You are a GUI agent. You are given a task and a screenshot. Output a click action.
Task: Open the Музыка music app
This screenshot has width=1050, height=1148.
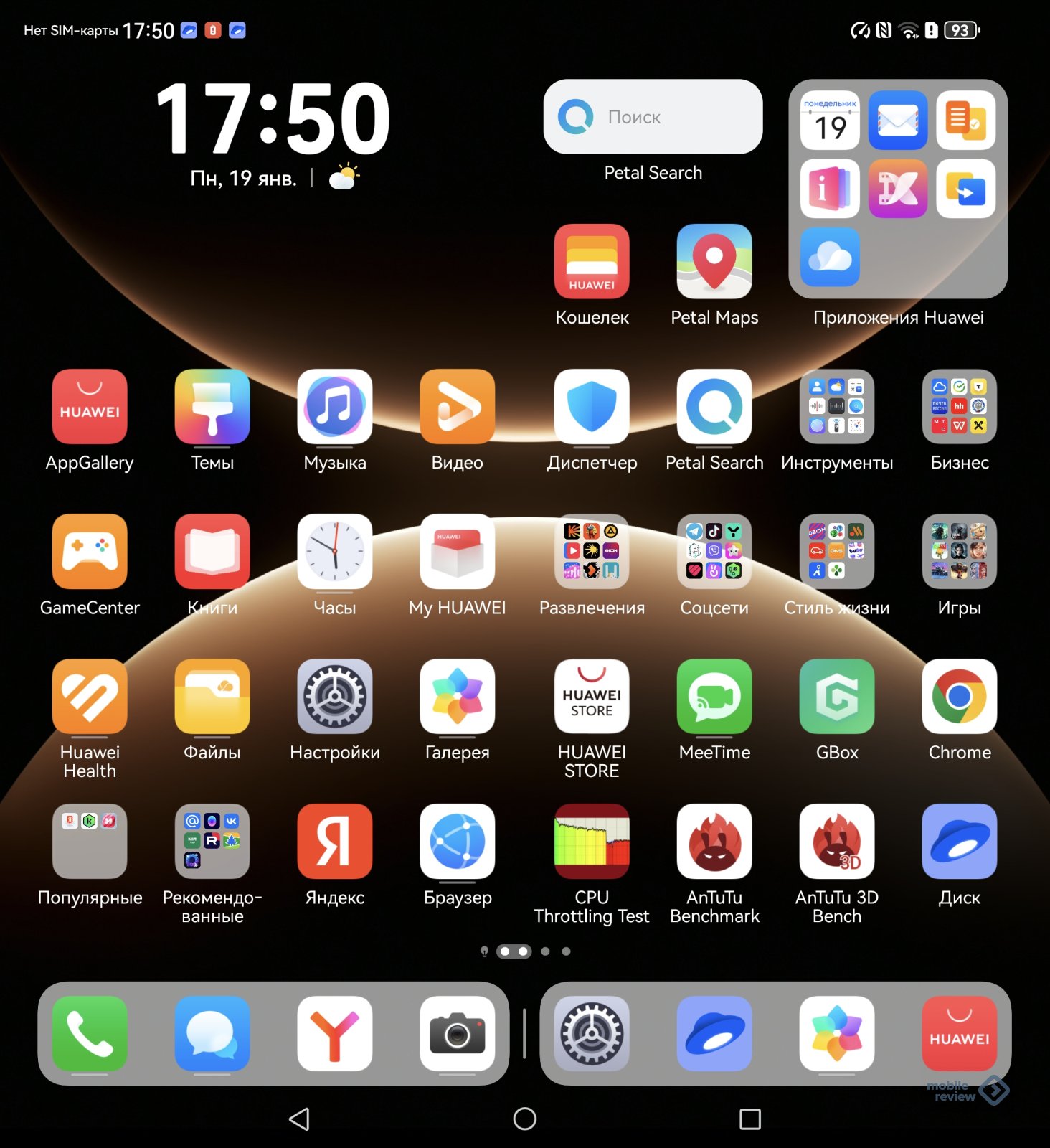335,407
